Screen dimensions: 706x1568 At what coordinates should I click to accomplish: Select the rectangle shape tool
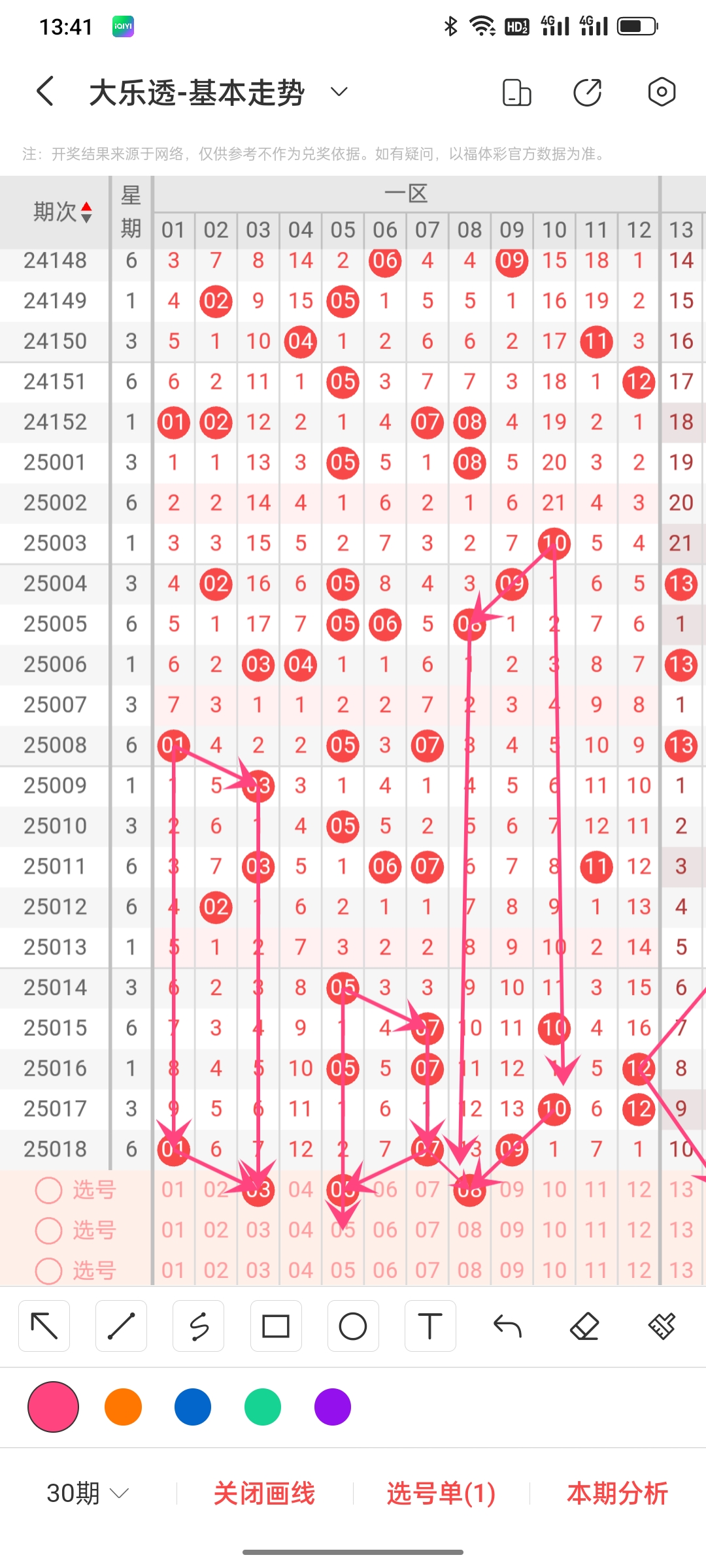[x=276, y=1326]
